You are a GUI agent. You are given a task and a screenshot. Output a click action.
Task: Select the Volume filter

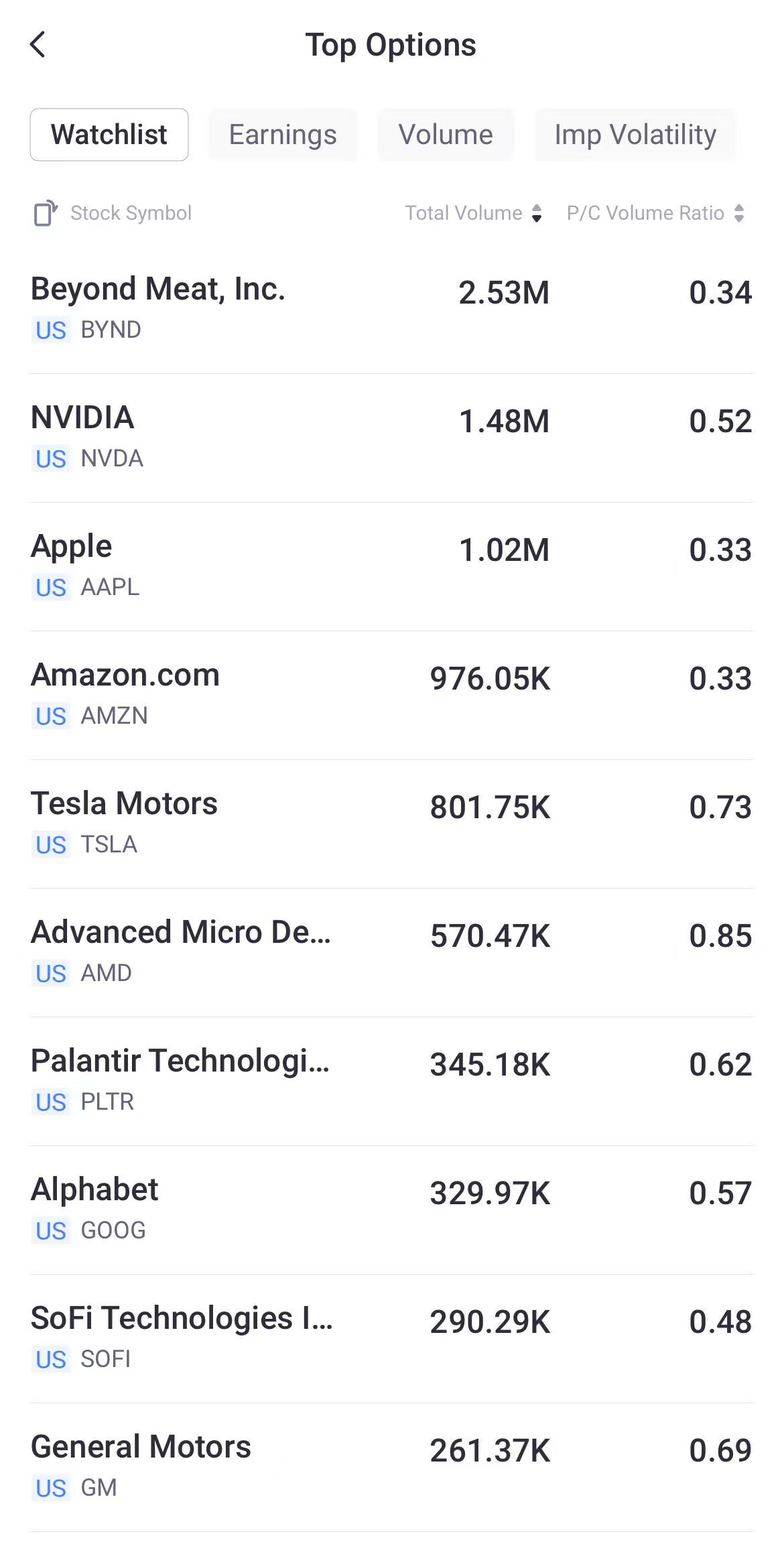coord(445,134)
